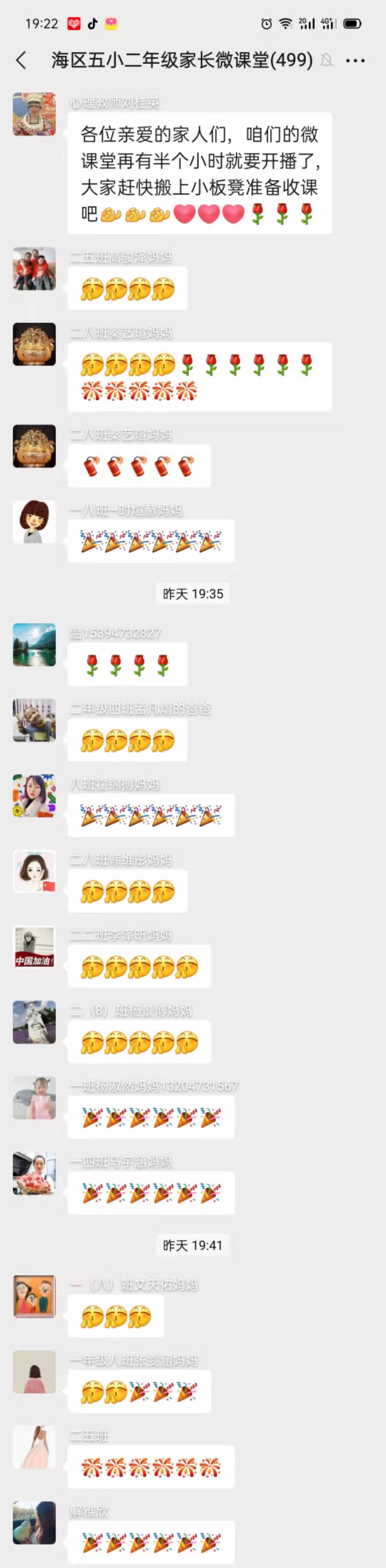Go back from the group chat
Screen dimensions: 386x1568
(x=21, y=60)
